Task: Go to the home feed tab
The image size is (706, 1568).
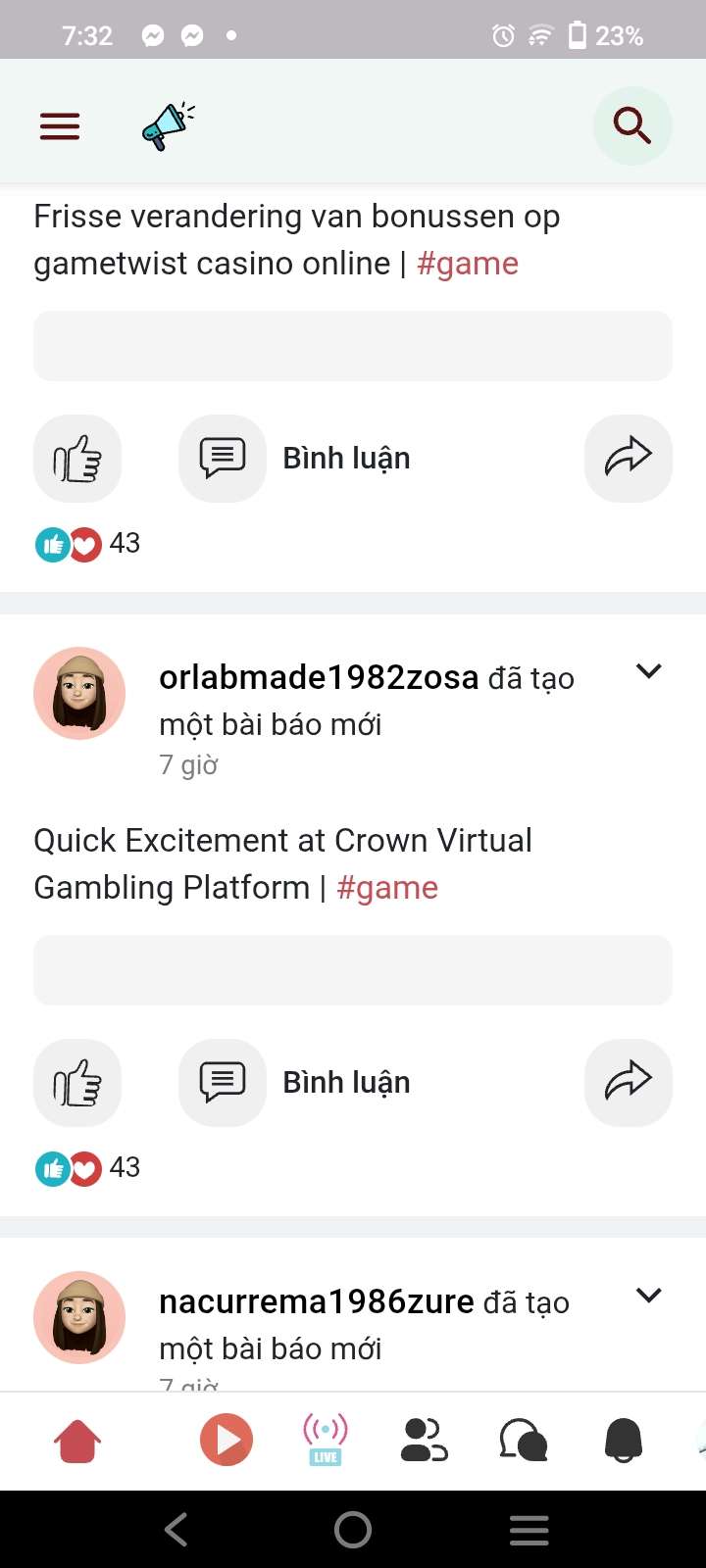Action: (77, 1442)
